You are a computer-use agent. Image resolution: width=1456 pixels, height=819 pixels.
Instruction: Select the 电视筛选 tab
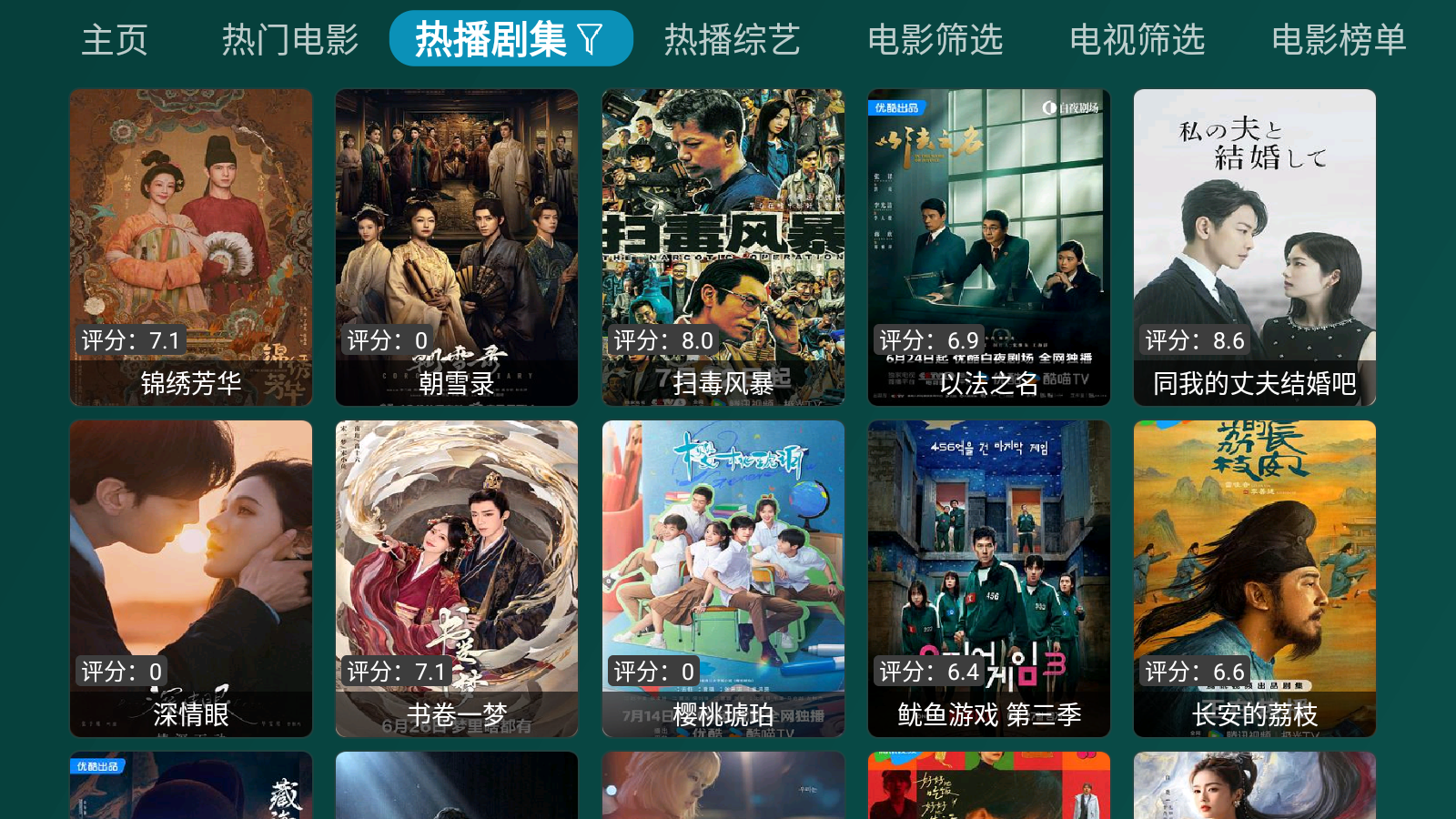click(1137, 39)
